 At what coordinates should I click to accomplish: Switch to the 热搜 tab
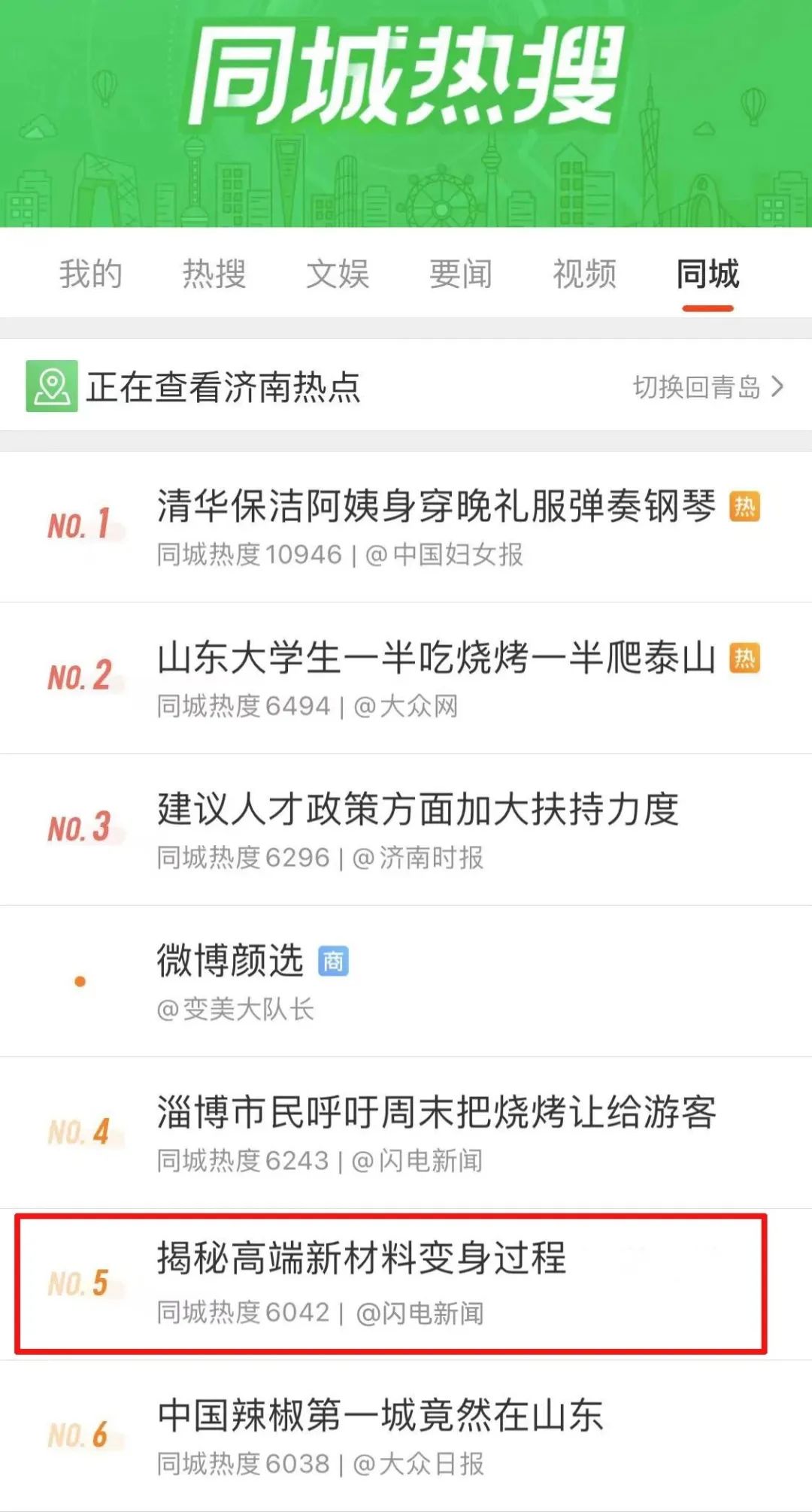(x=214, y=274)
